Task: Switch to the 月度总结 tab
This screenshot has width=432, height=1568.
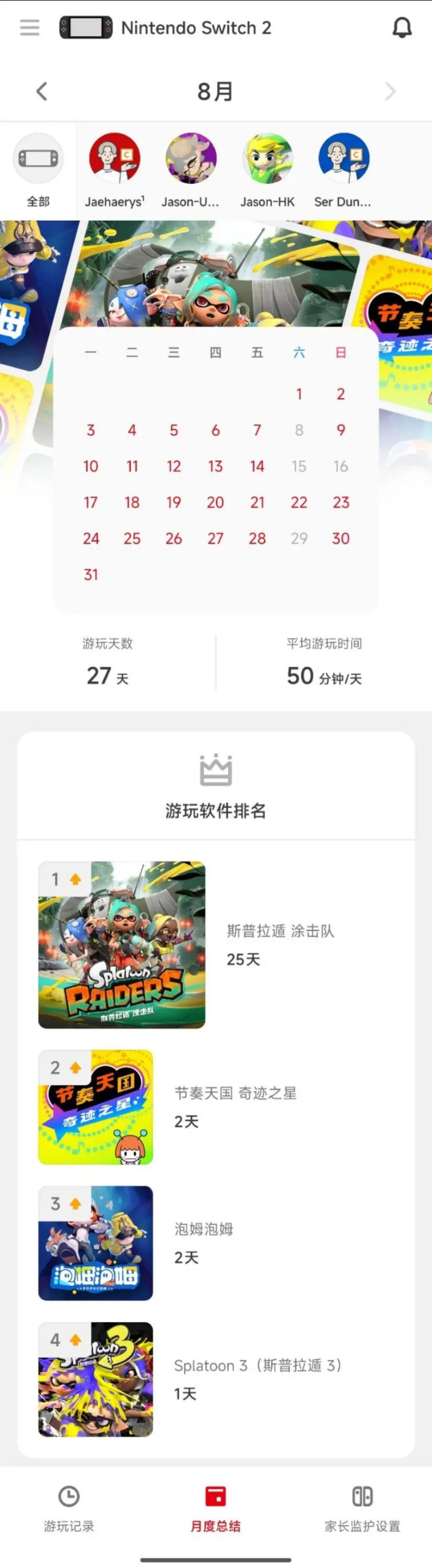Action: tap(215, 1509)
